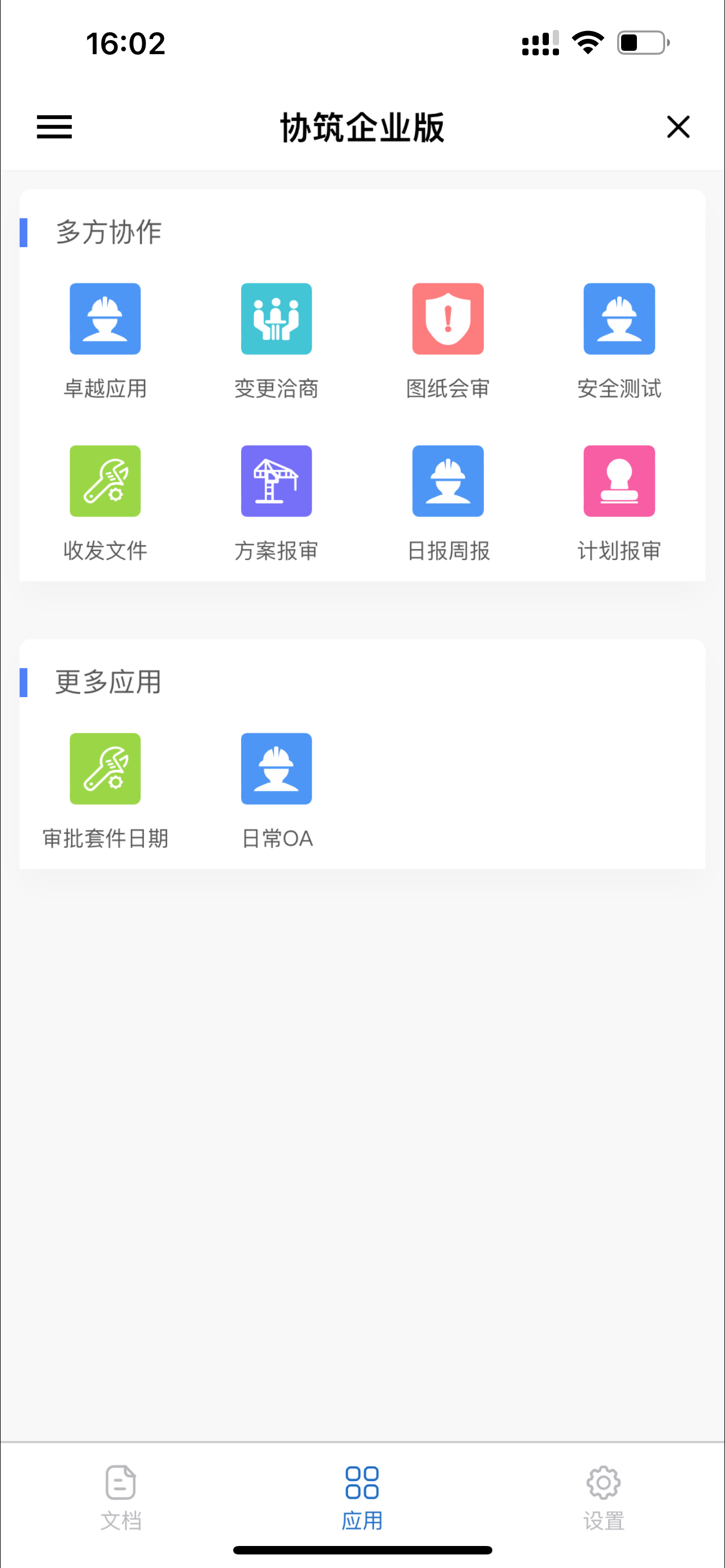
Task: Open the 图纸会审 shield icon
Action: 447,319
